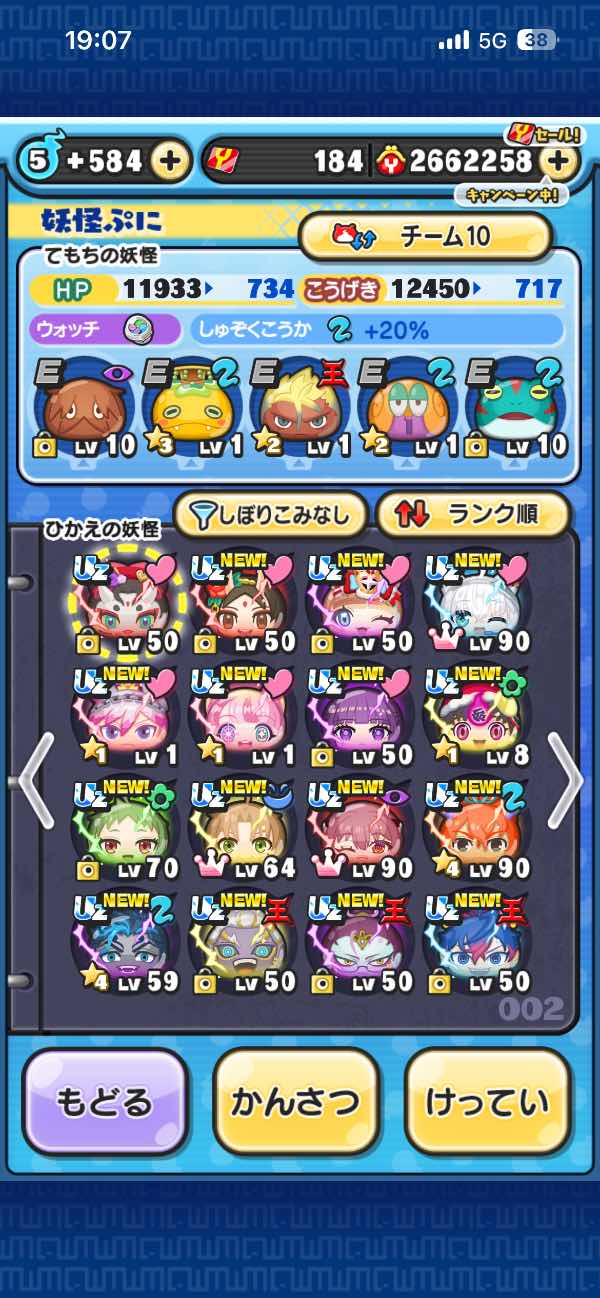Tap the かんさつ observe button
This screenshot has width=600, height=1298.
pyautogui.click(x=295, y=1102)
